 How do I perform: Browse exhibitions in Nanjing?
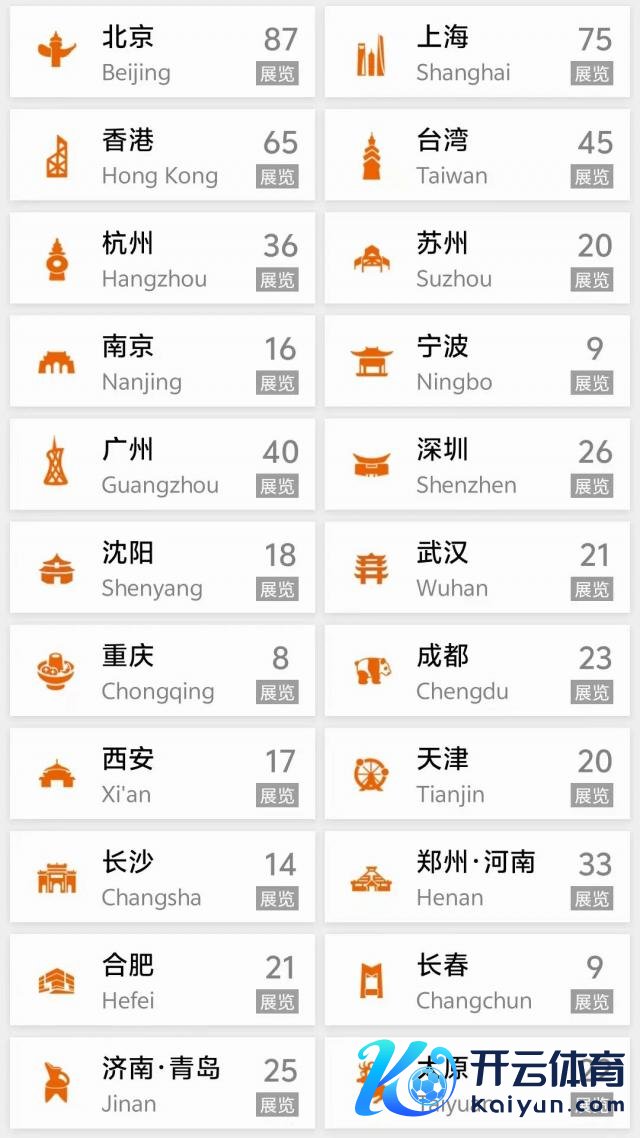click(x=162, y=362)
